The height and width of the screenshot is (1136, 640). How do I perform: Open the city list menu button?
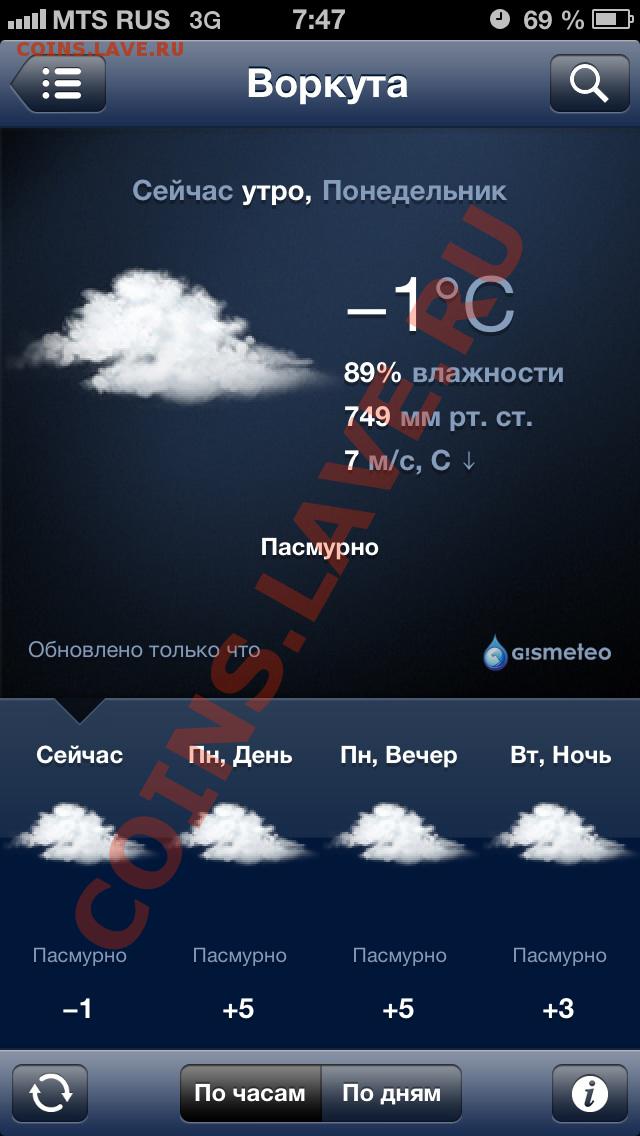[x=59, y=83]
